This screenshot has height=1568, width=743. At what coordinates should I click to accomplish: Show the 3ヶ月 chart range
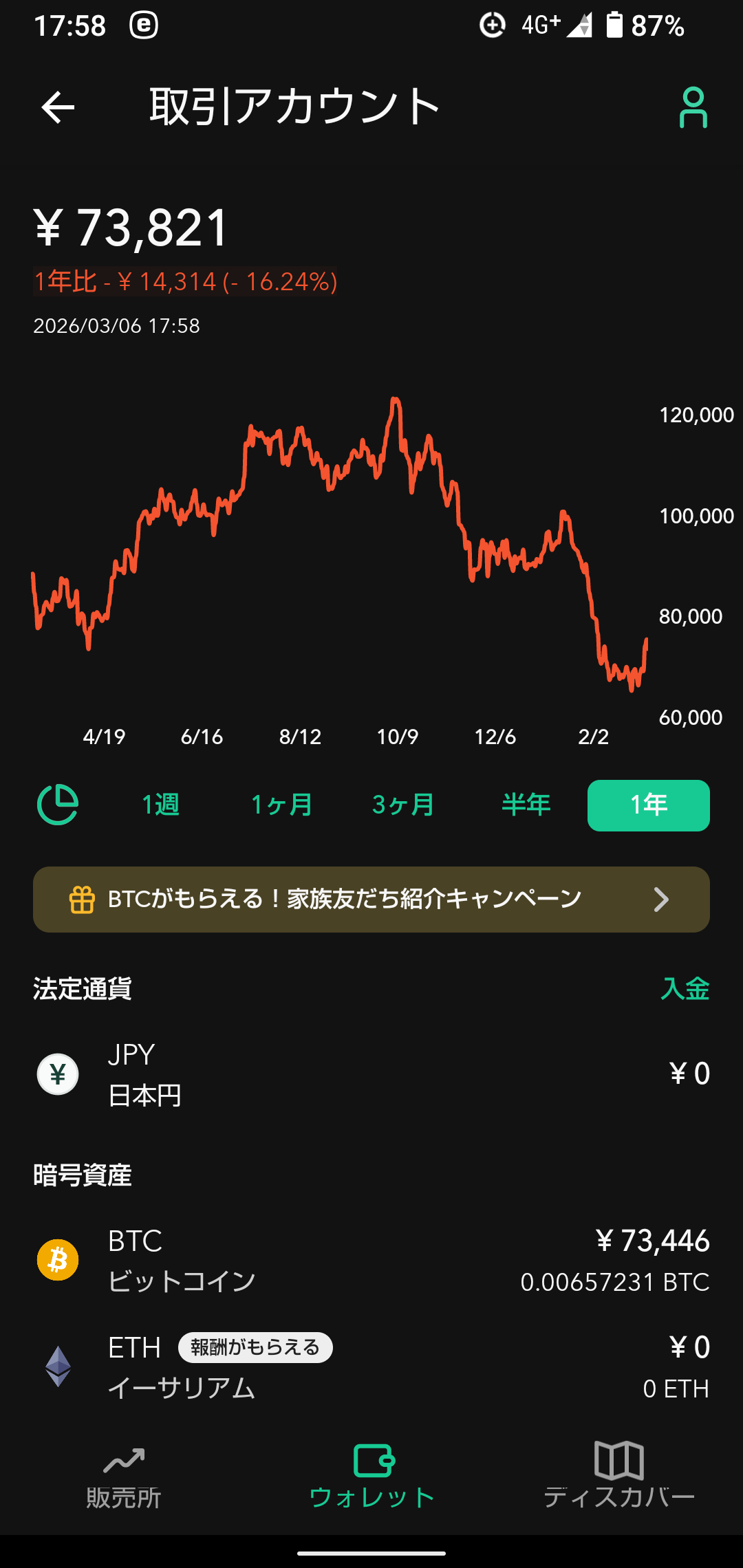coord(403,805)
